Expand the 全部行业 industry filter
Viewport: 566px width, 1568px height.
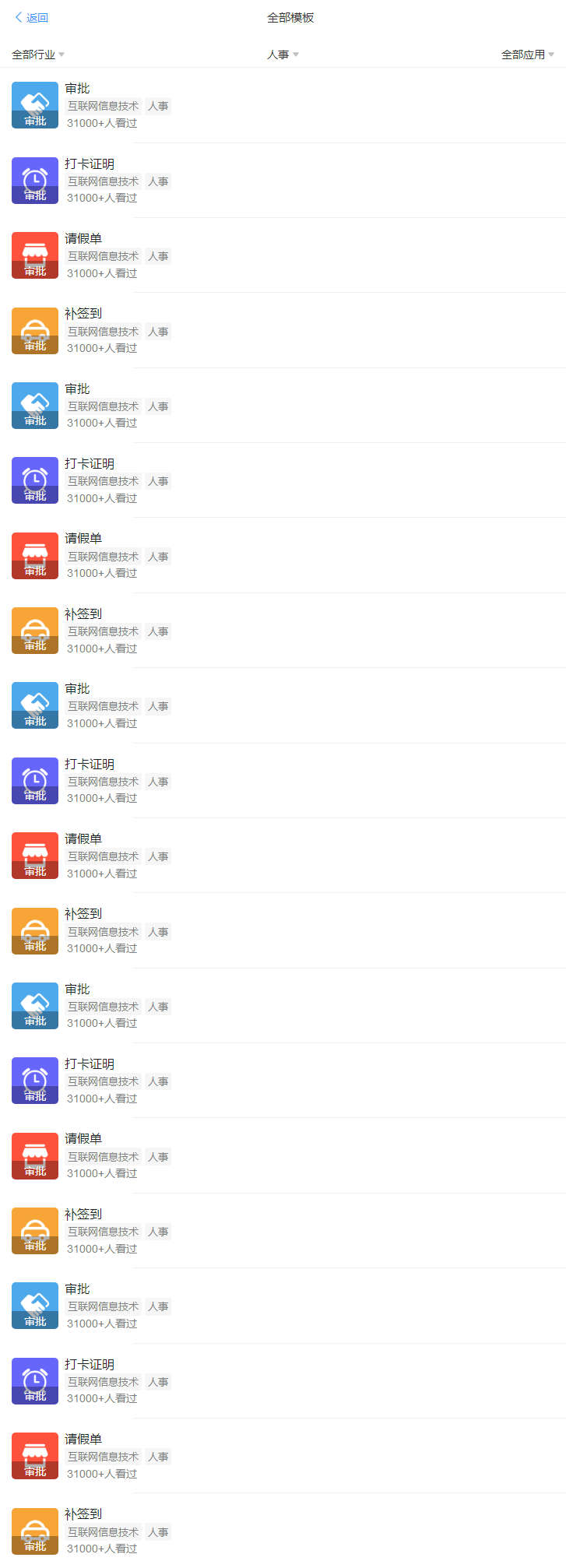38,54
